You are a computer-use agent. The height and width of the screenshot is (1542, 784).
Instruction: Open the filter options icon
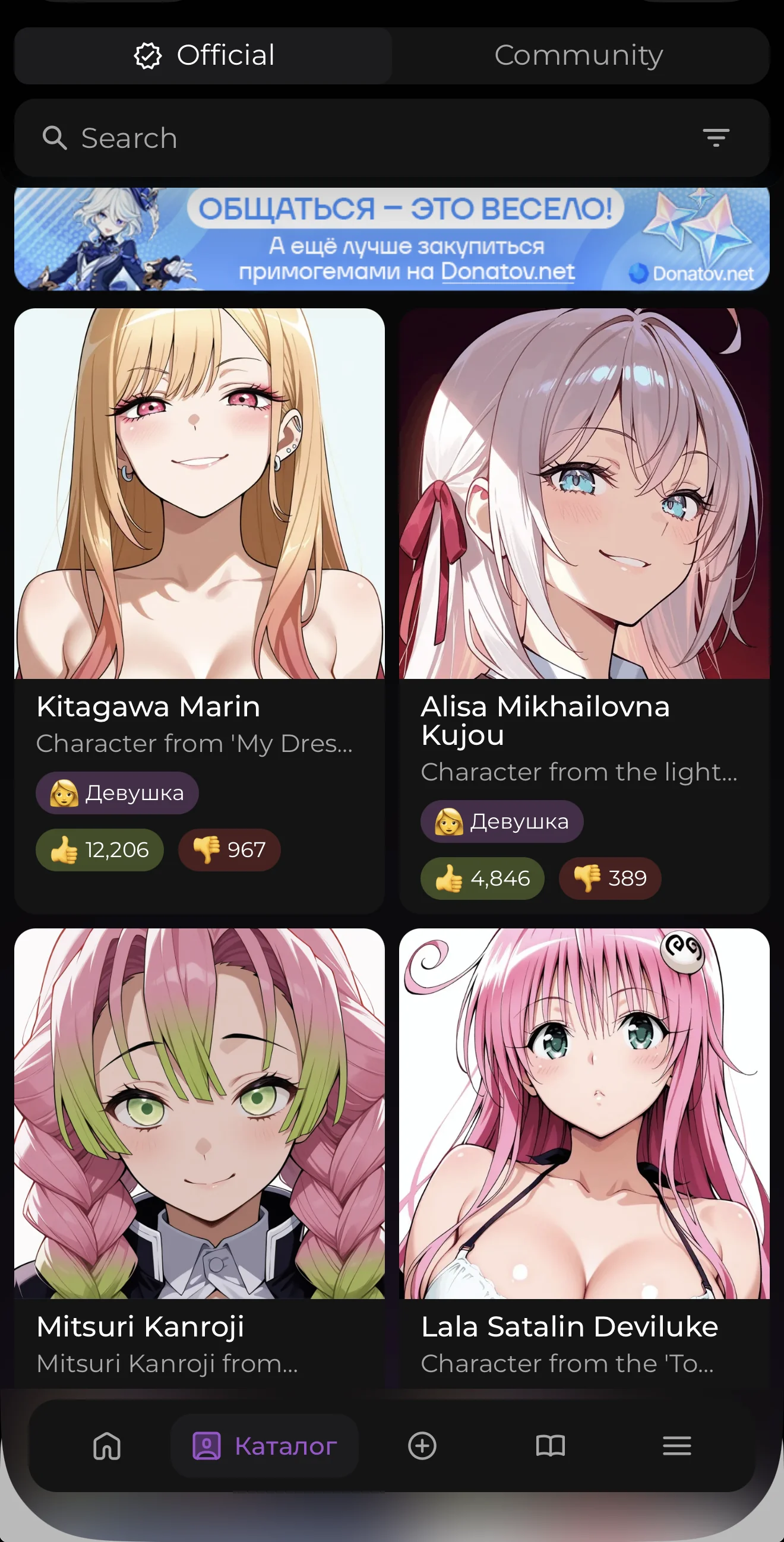coord(716,138)
